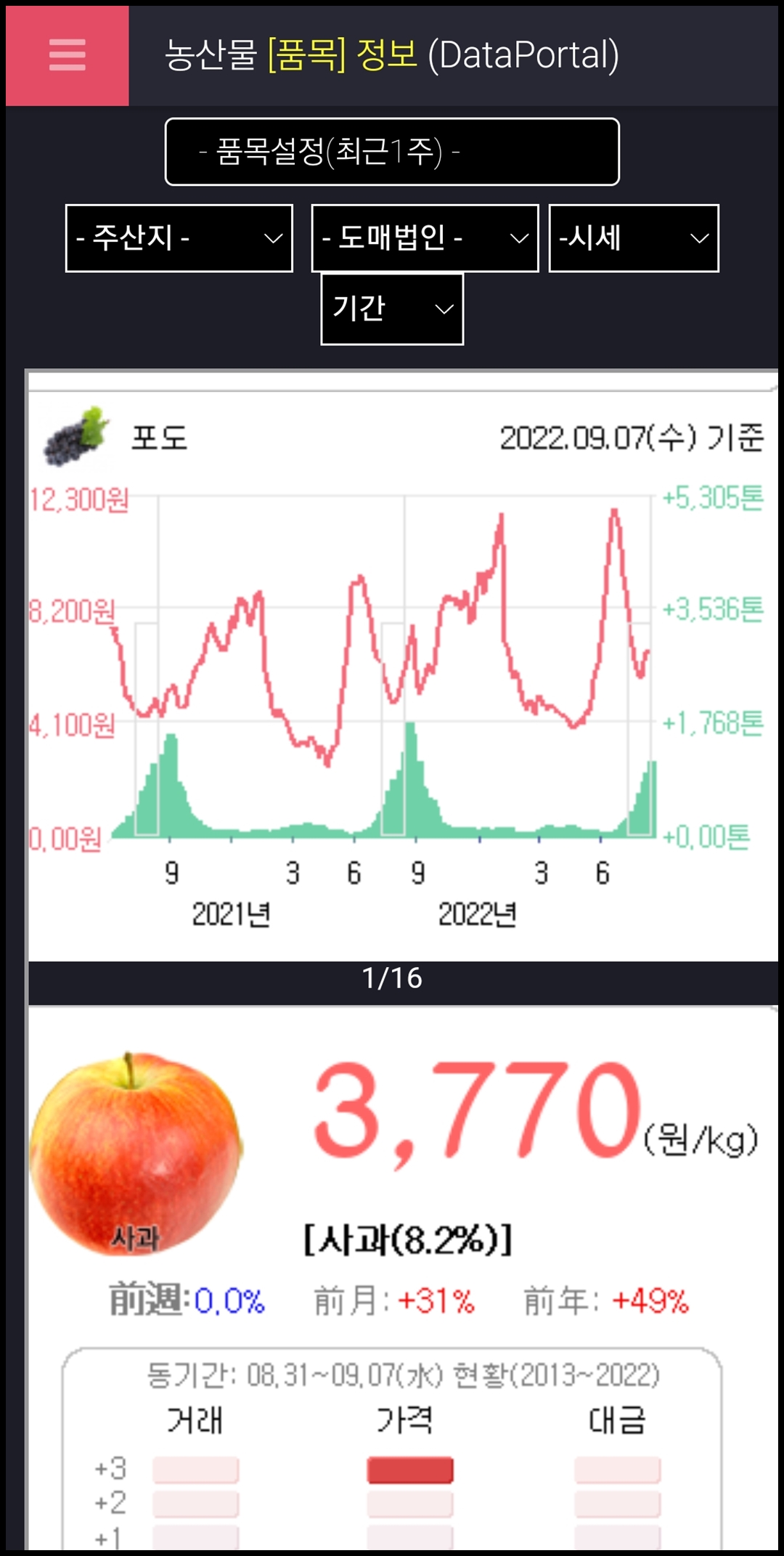
Task: Click the 2022.09.07(수) 기준 date
Action: click(632, 437)
